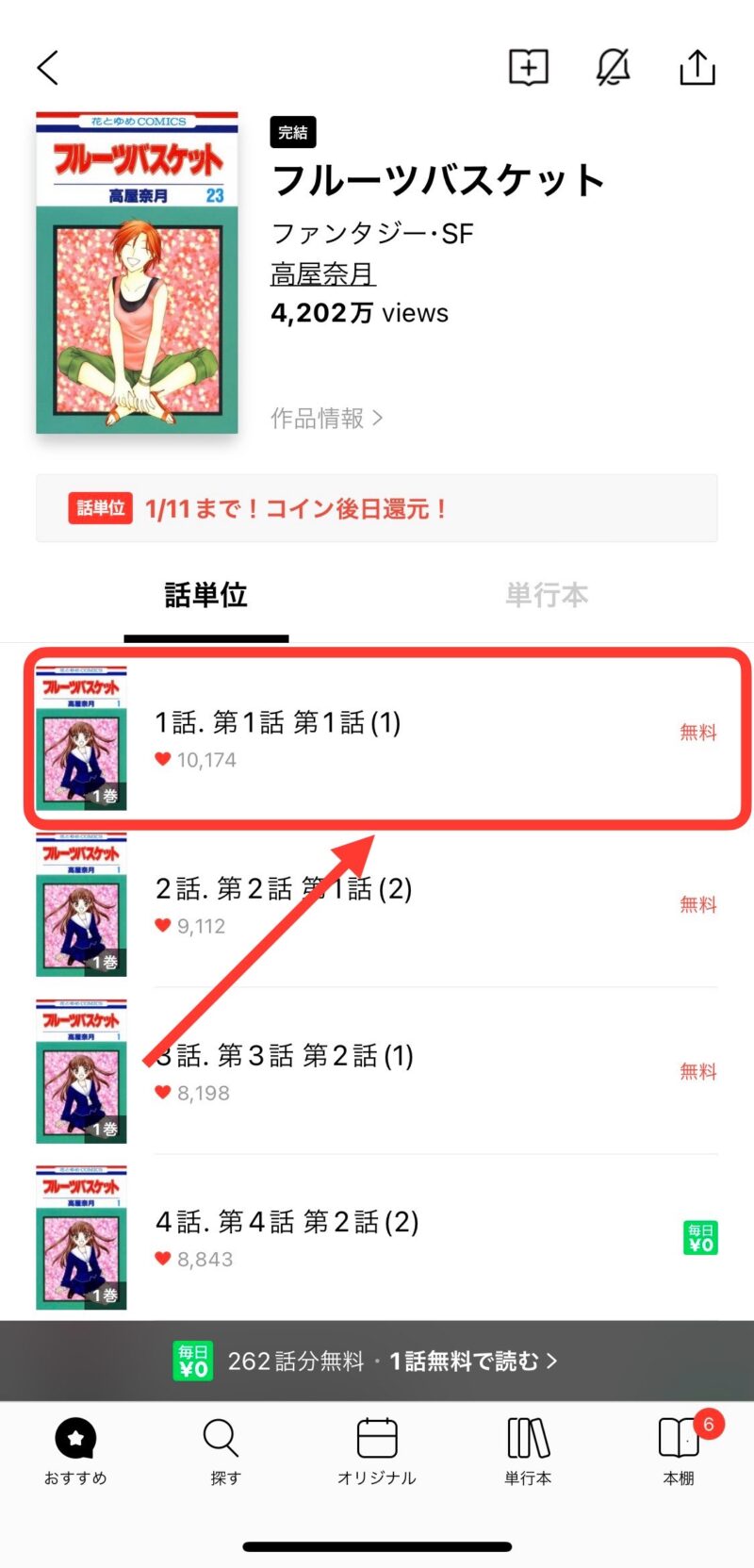Screen dimensions: 754x1568
Task: Tap 無料 to read episode 1 free
Action: [697, 734]
